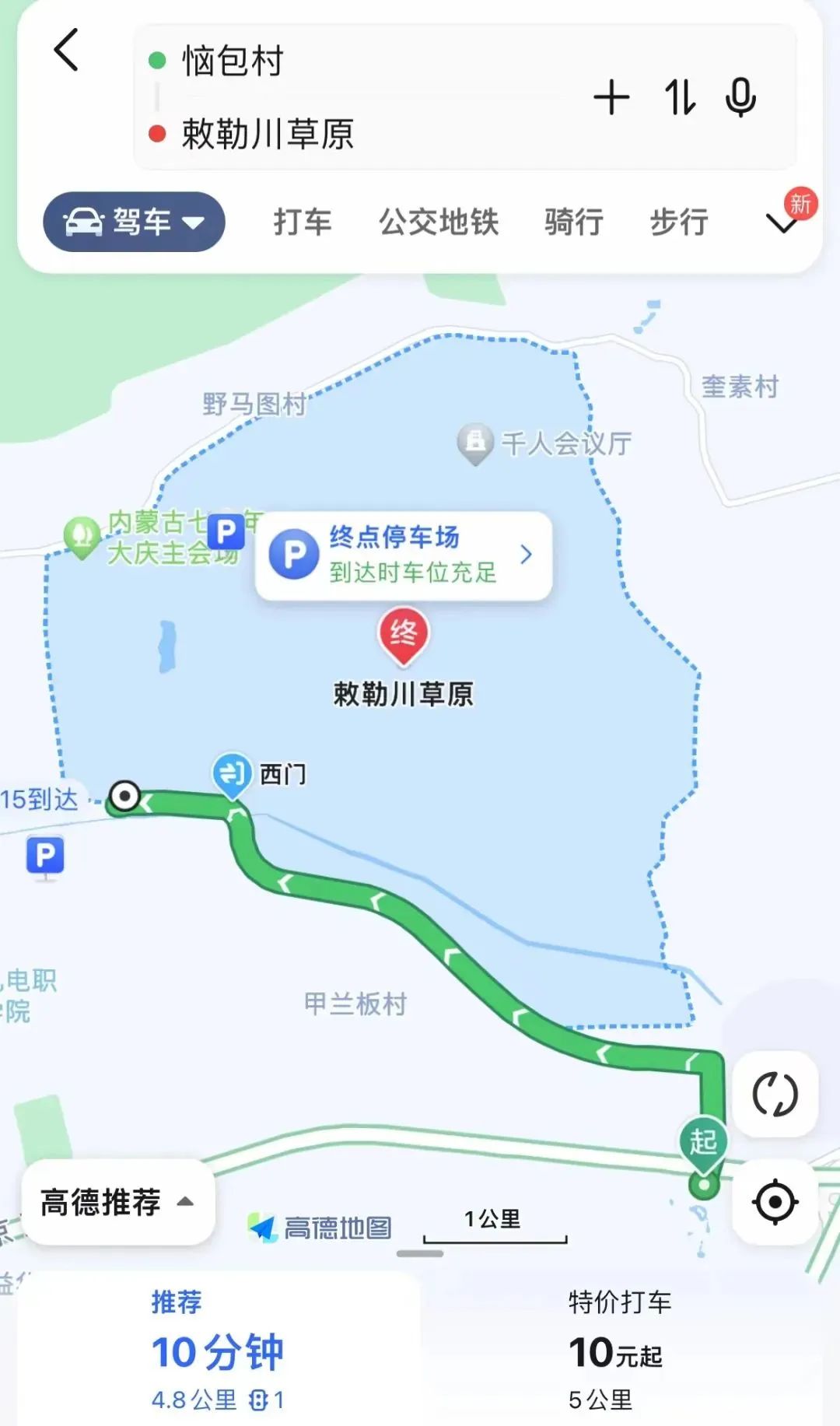This screenshot has height=1426, width=840.
Task: Refresh the route with circular arrows
Action: 775,1094
